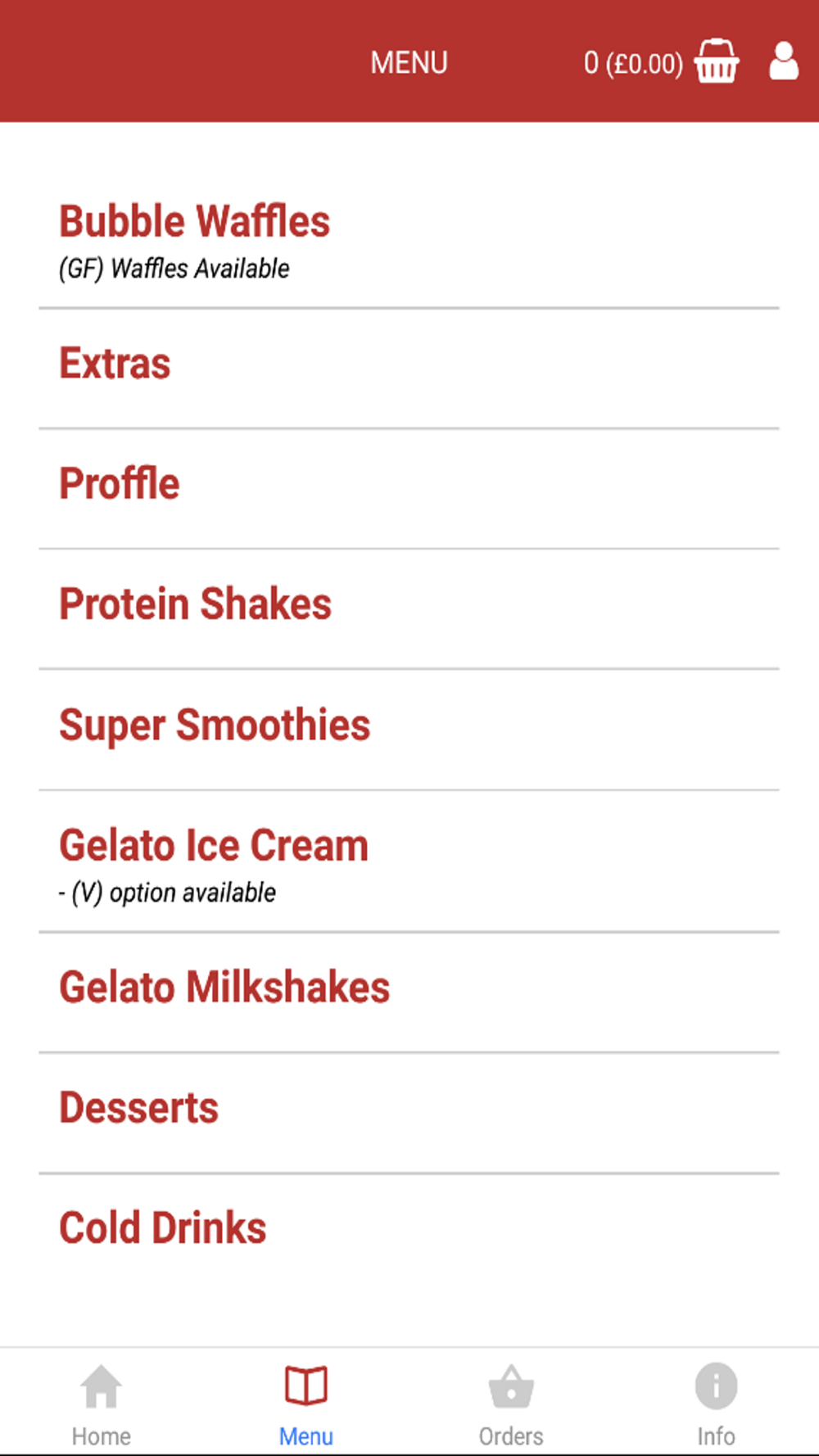View Protein Shakes items
This screenshot has height=1456, width=819.
coord(409,609)
